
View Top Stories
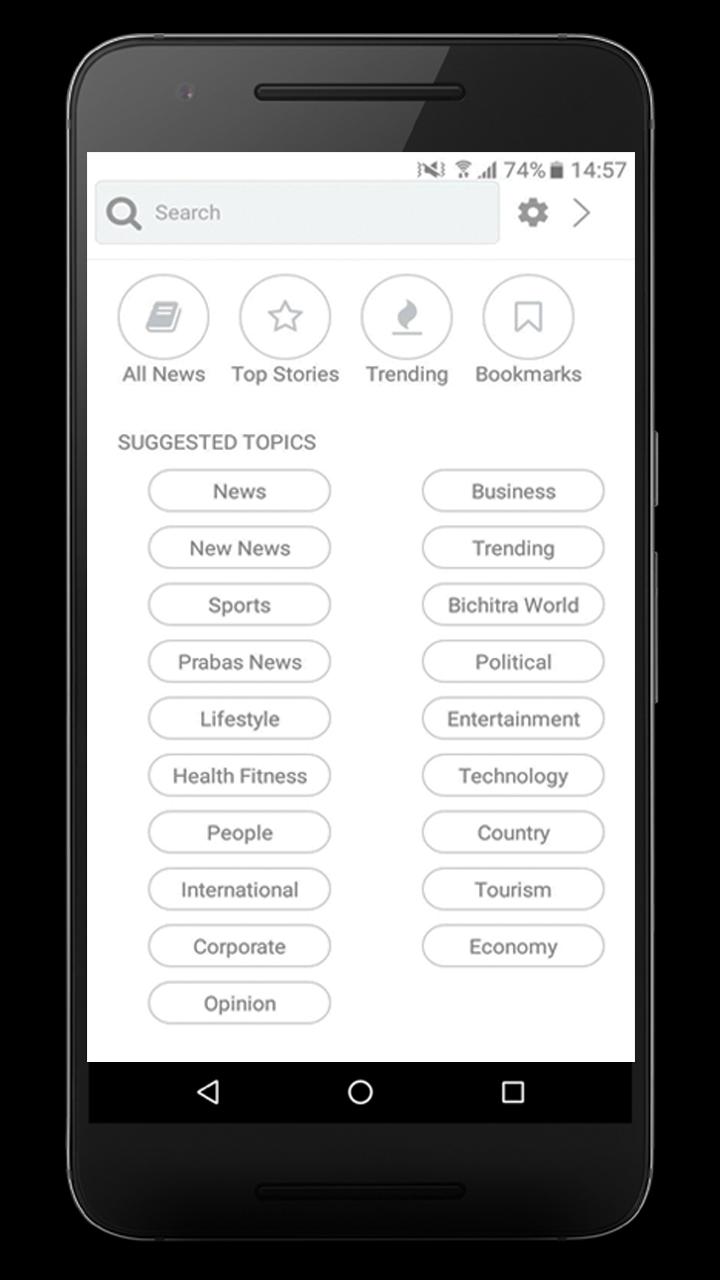click(x=285, y=318)
